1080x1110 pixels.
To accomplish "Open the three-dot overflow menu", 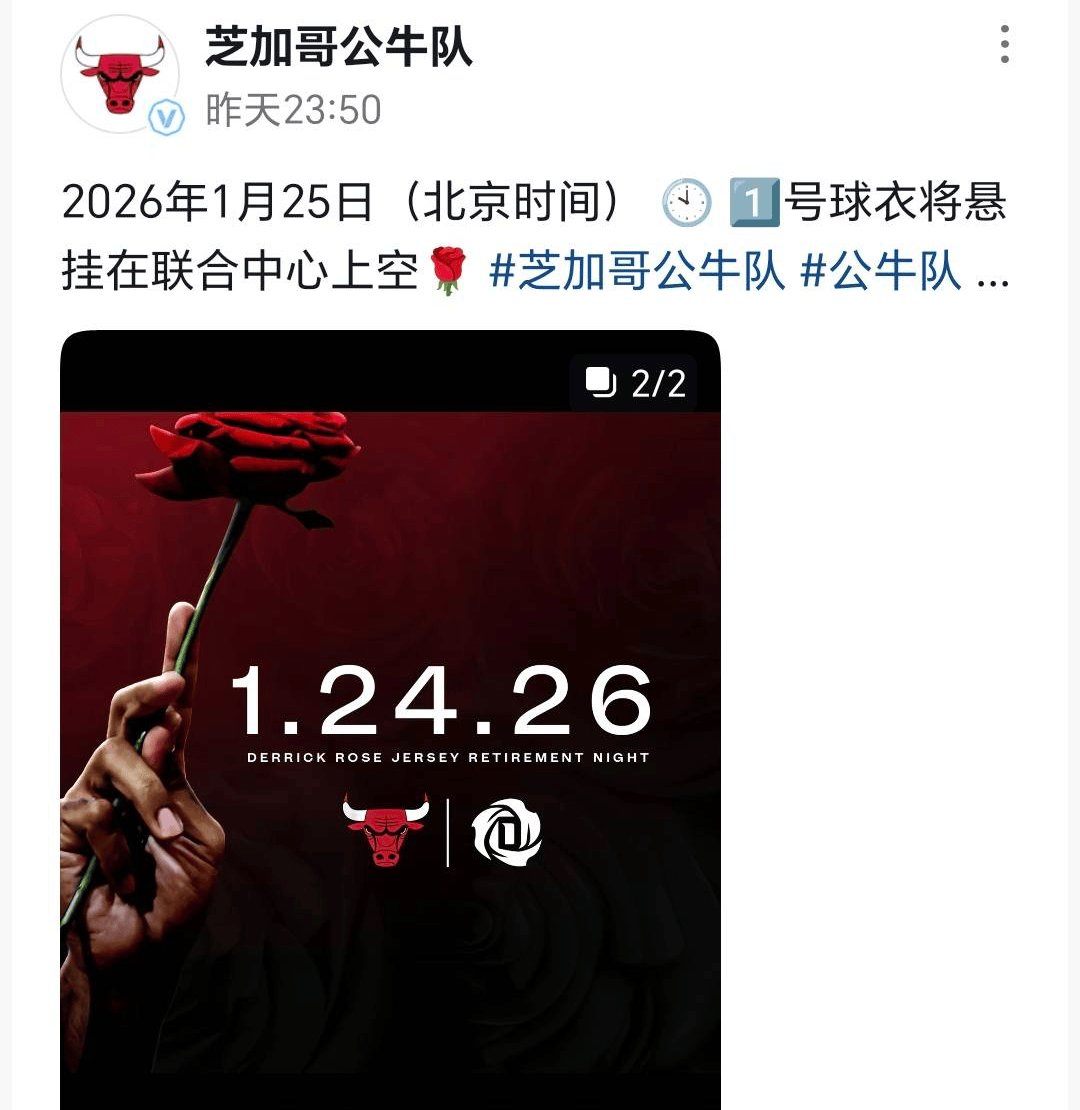I will point(1004,45).
